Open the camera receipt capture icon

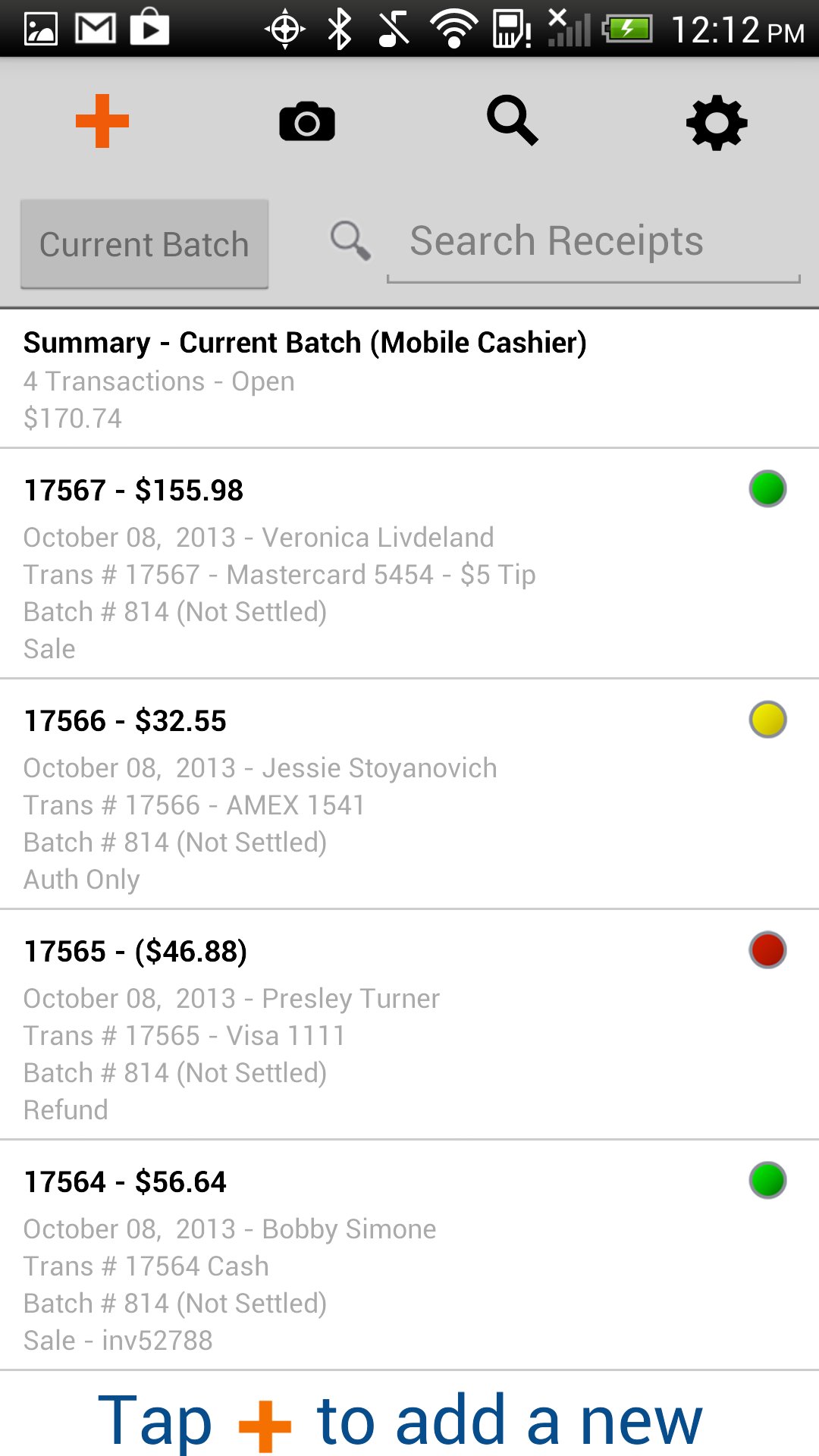306,122
